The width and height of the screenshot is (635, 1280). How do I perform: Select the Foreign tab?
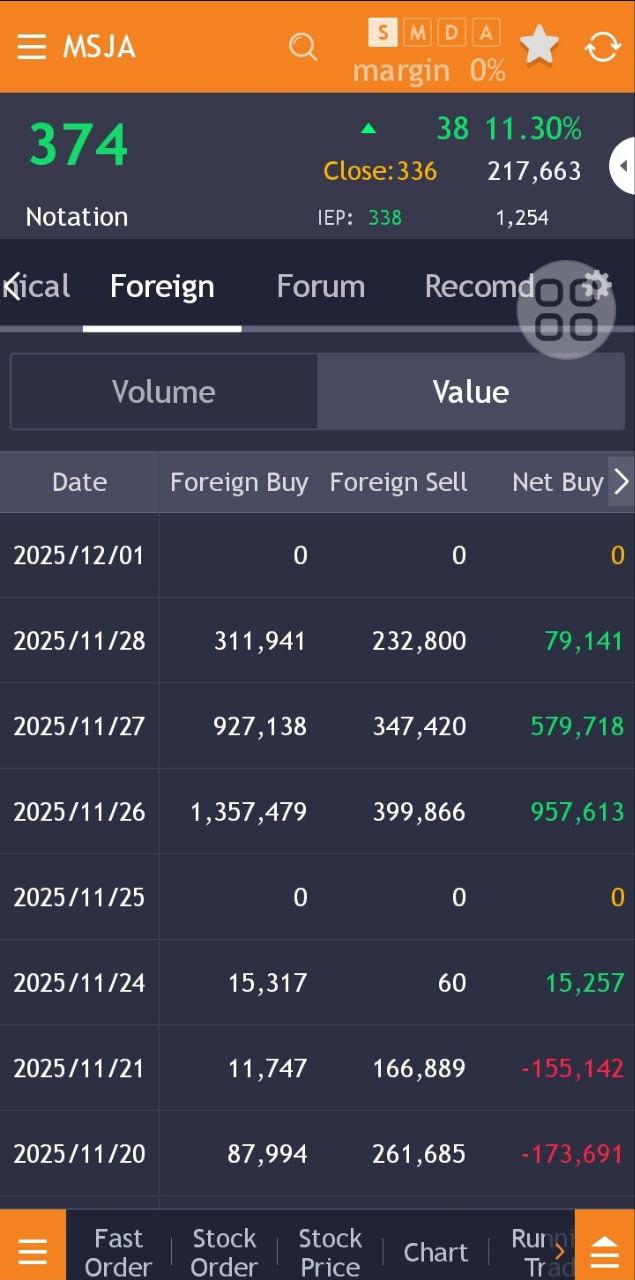(x=162, y=287)
